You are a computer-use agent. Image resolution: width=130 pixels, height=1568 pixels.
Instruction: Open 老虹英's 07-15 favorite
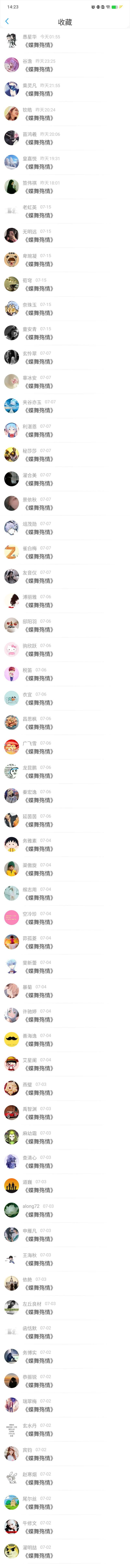65,211
